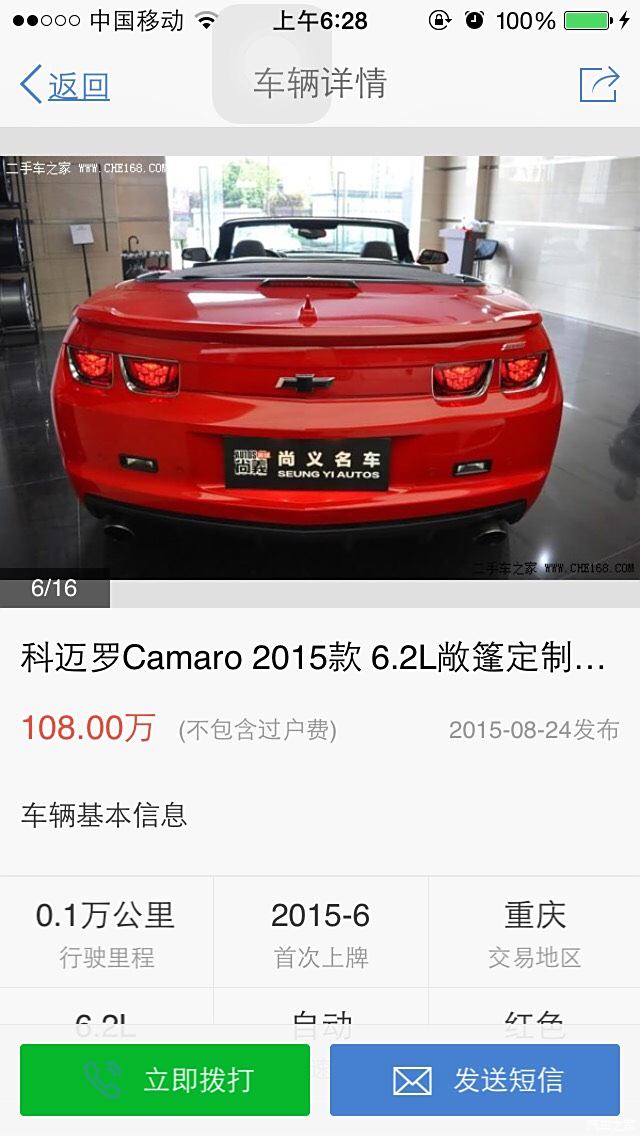Open the red Camaro photo gallery
This screenshot has height=1136, width=640.
[320, 368]
